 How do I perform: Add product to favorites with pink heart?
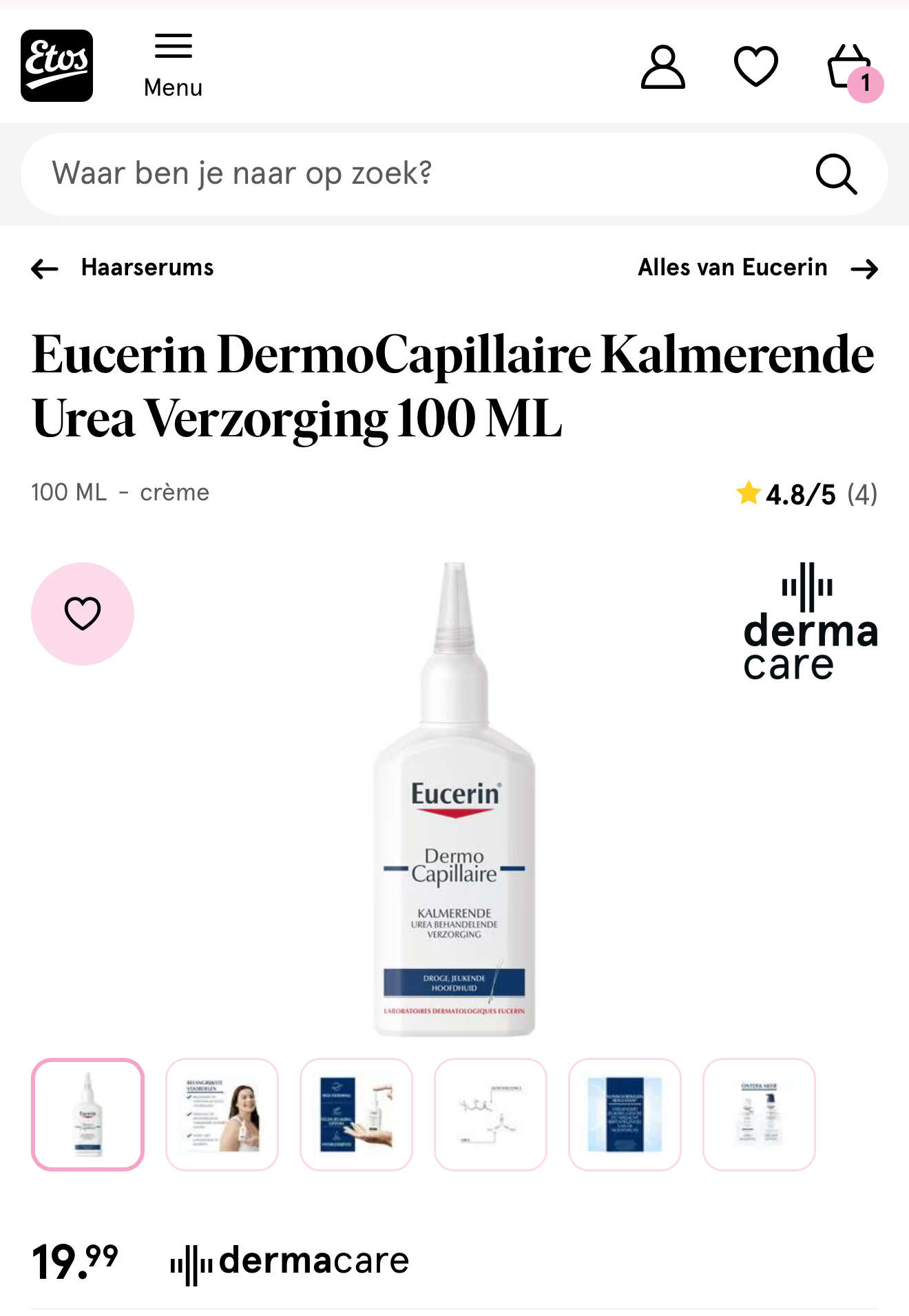point(83,613)
